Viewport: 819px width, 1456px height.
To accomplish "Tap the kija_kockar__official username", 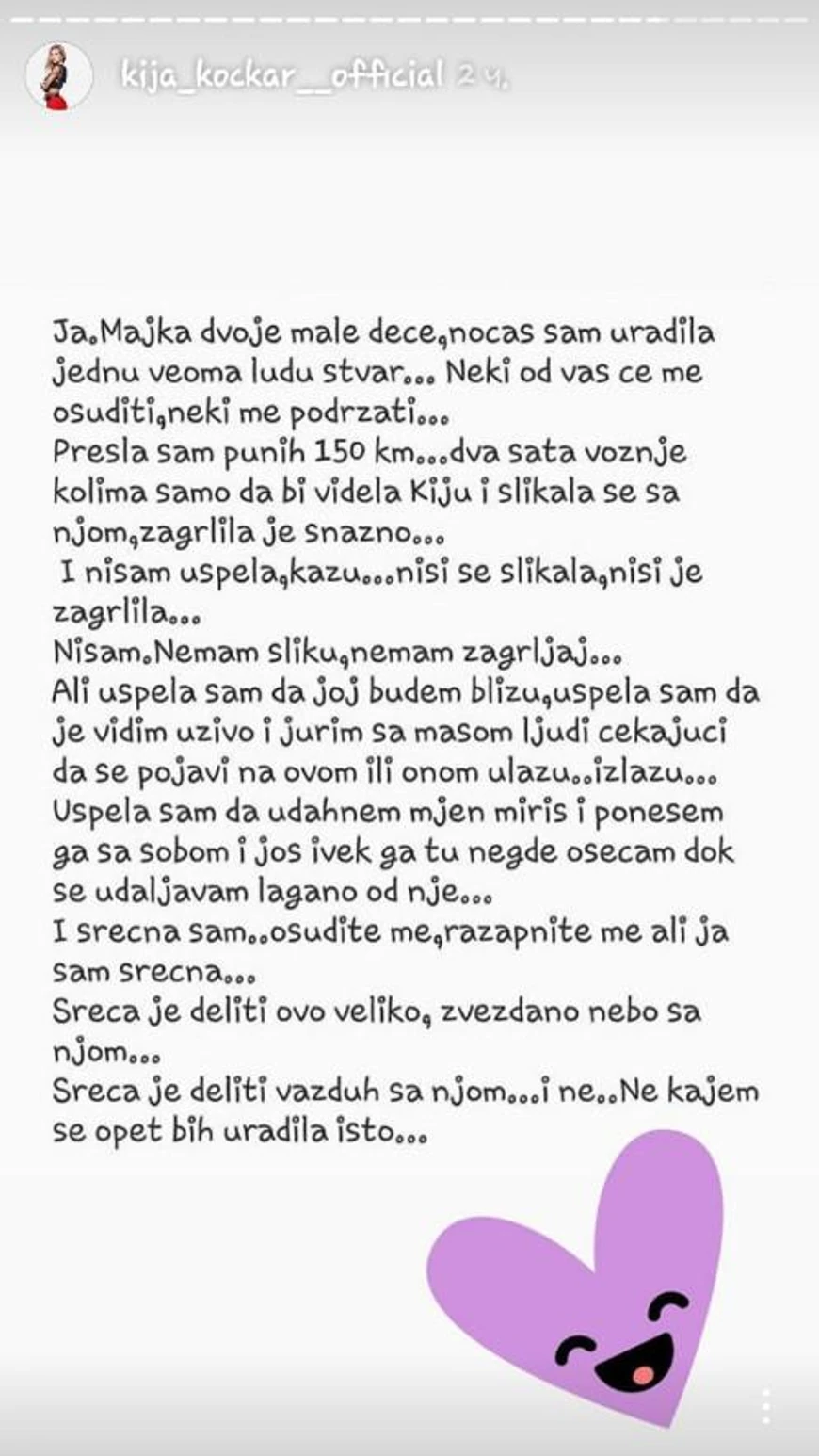I will pyautogui.click(x=281, y=75).
